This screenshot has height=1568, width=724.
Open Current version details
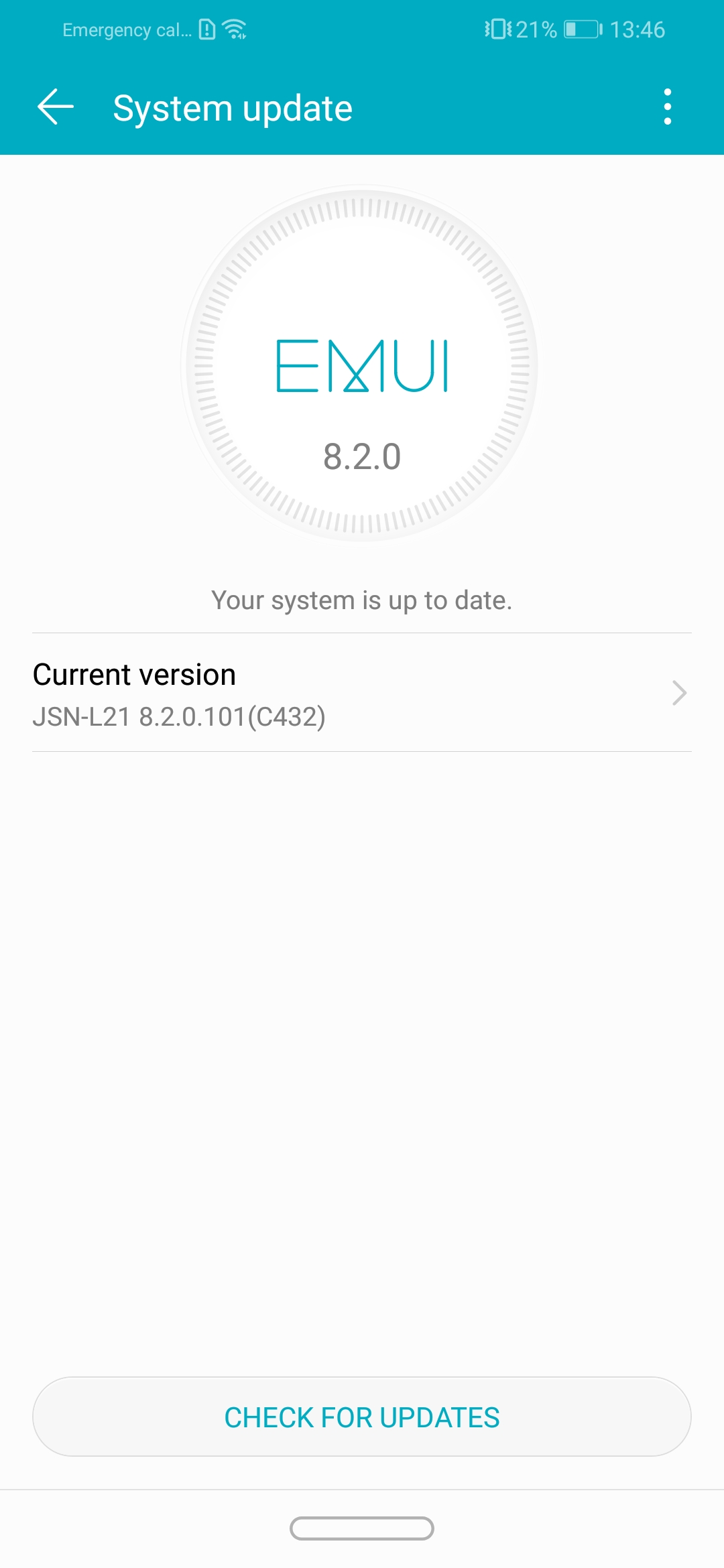pos(362,693)
